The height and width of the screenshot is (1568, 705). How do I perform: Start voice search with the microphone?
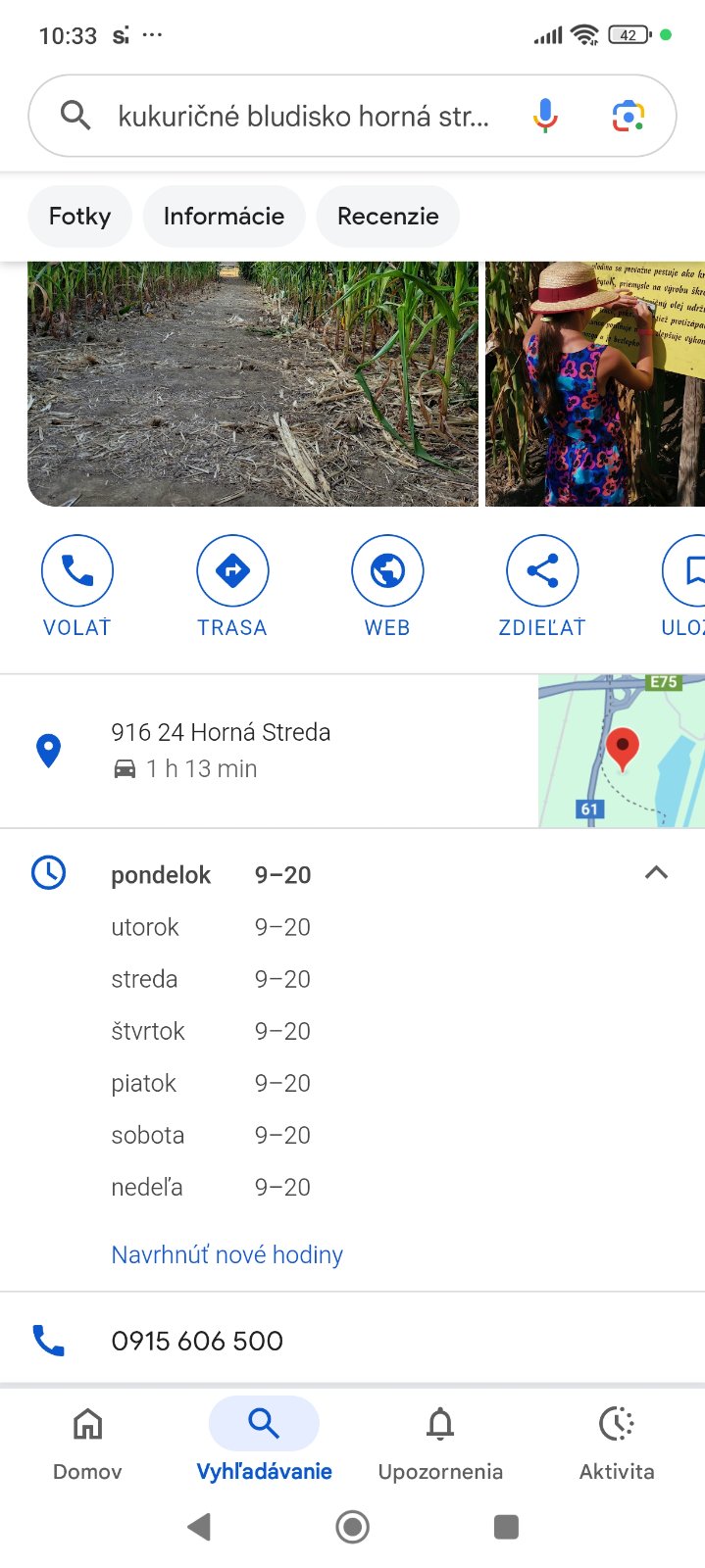pos(545,116)
